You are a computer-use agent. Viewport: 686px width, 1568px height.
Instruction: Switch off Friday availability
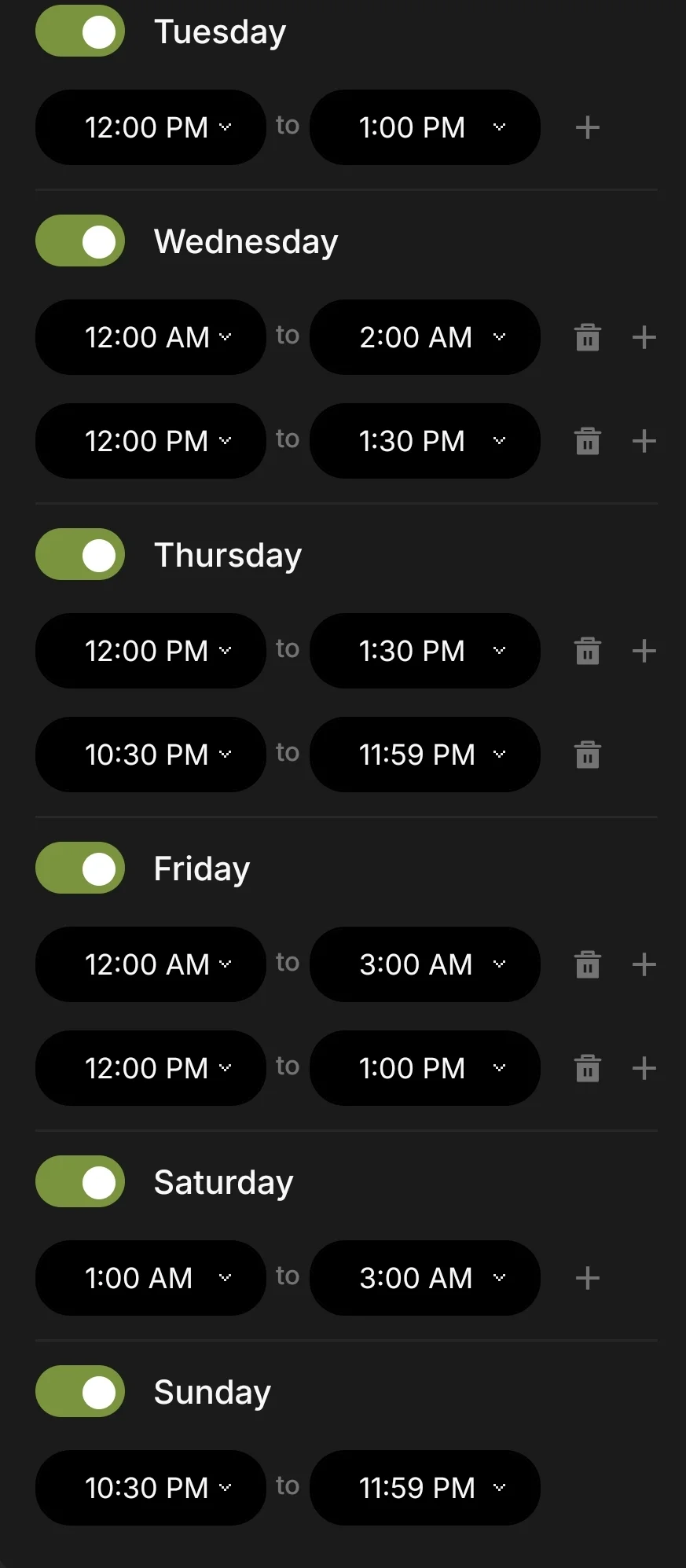coord(80,868)
